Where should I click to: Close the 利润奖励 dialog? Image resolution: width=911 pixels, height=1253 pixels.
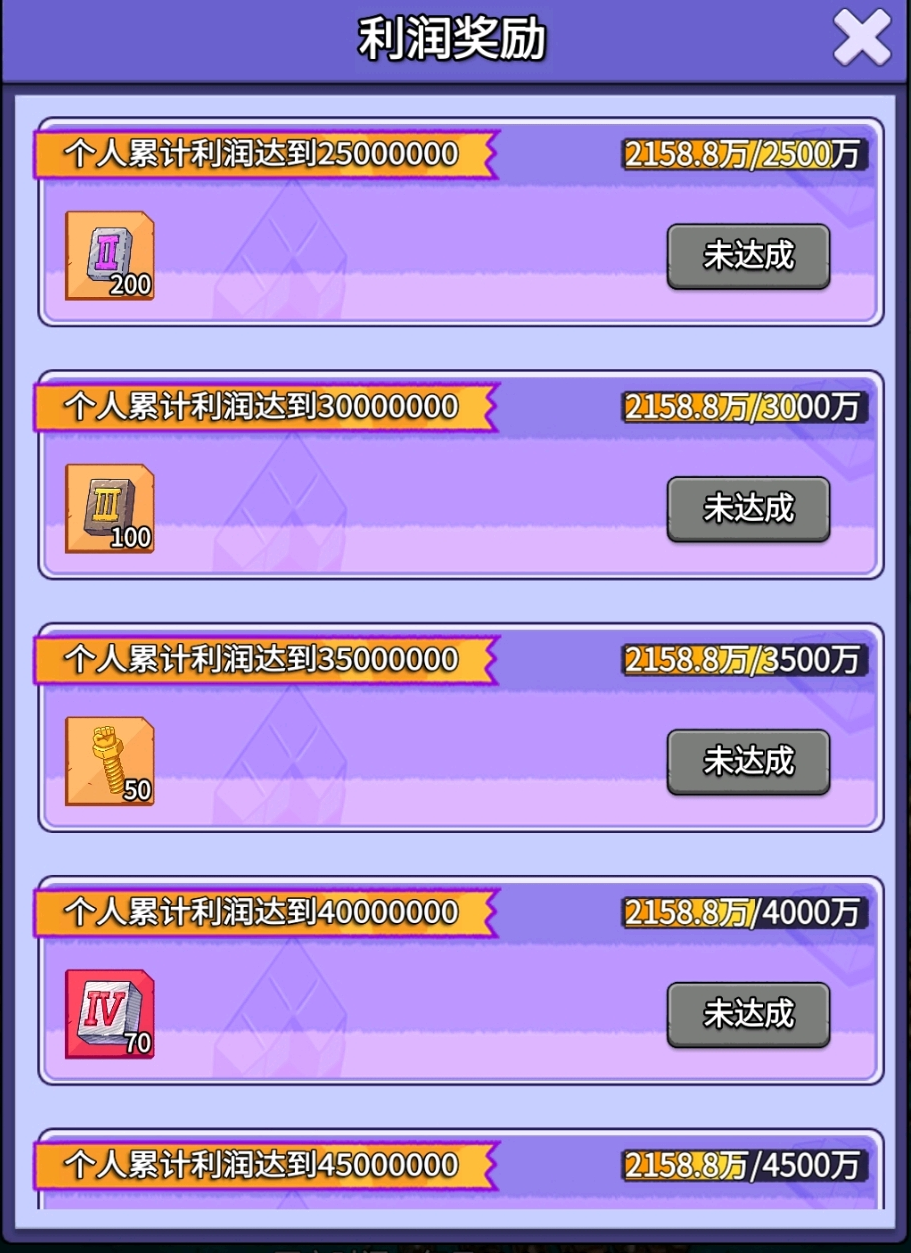click(861, 40)
